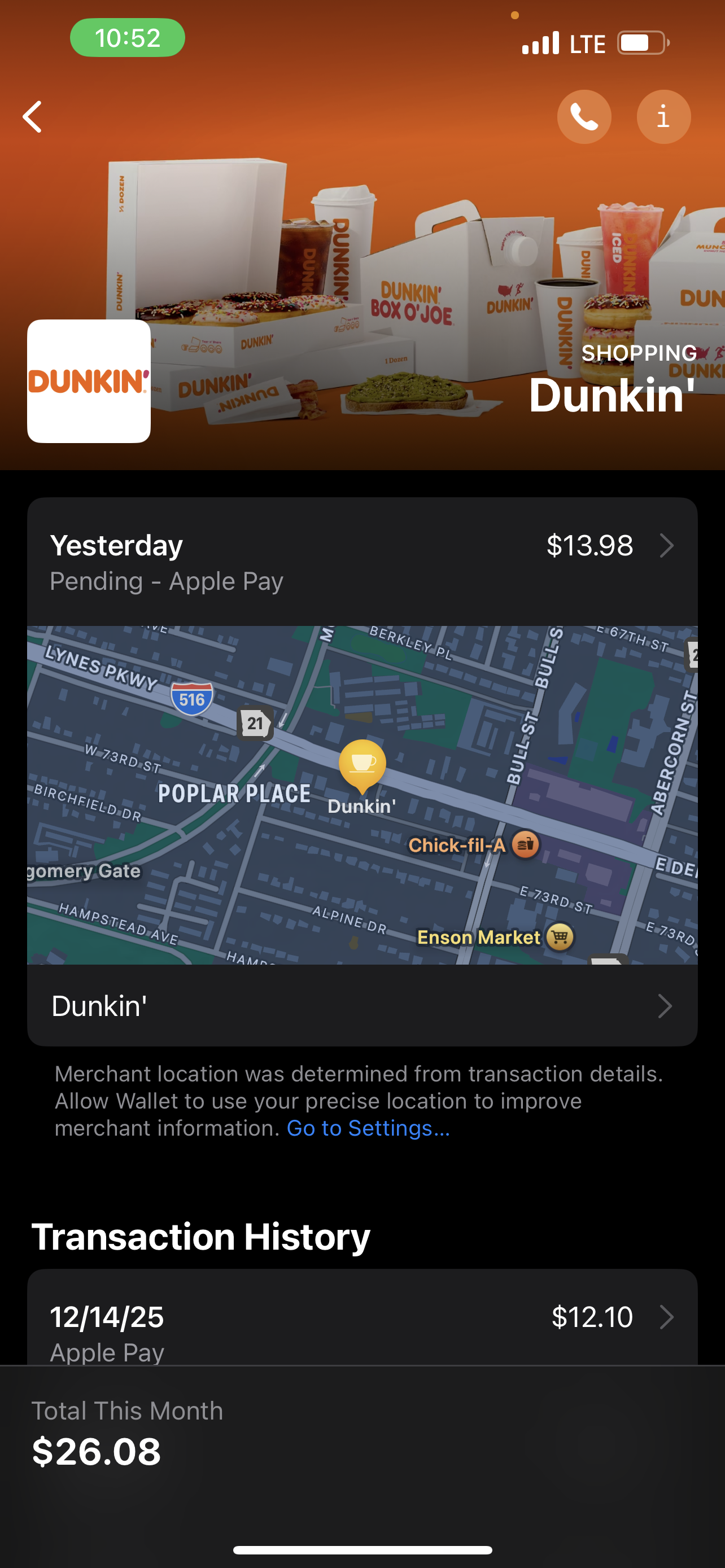This screenshot has width=725, height=1568.
Task: Open the merchant info button
Action: pyautogui.click(x=663, y=116)
